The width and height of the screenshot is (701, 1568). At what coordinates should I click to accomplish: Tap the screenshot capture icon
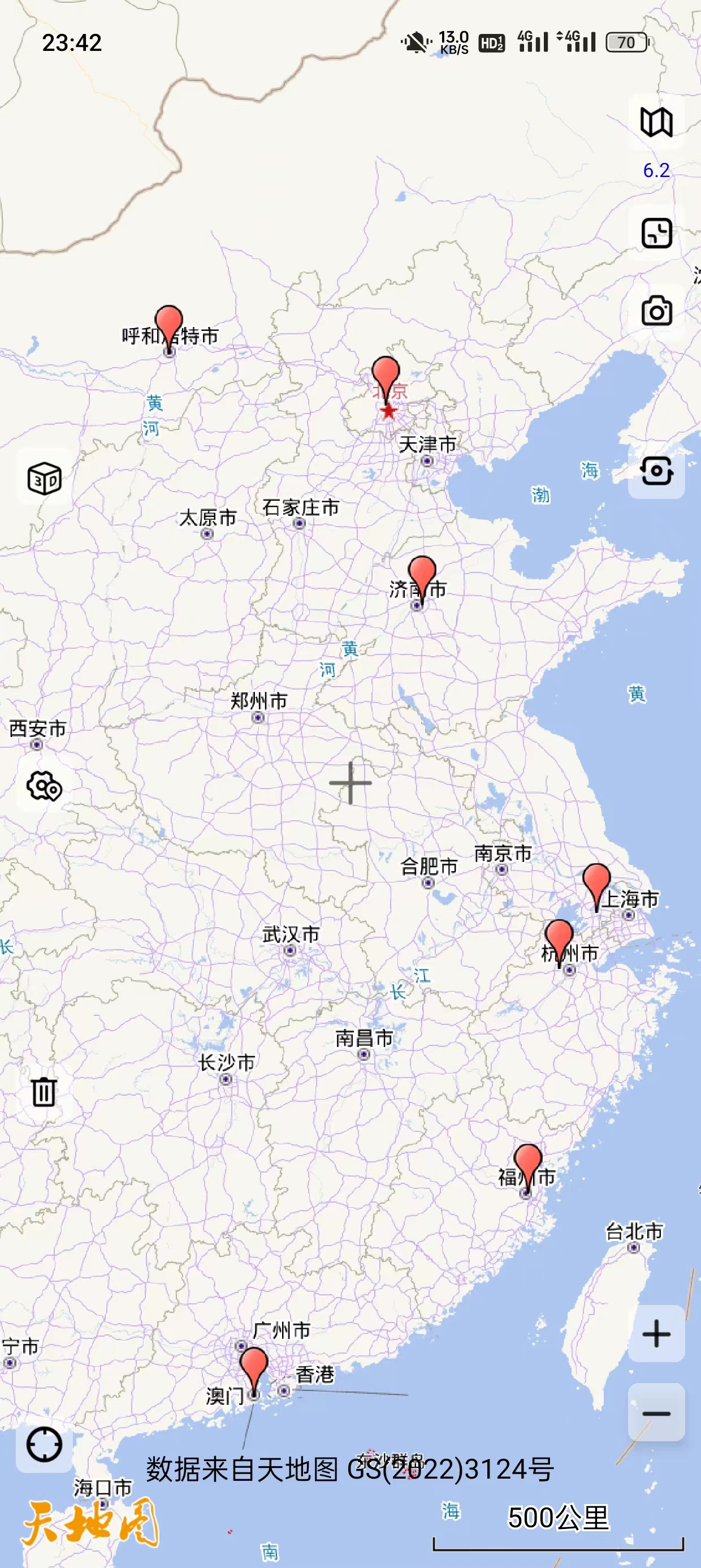pos(656,471)
